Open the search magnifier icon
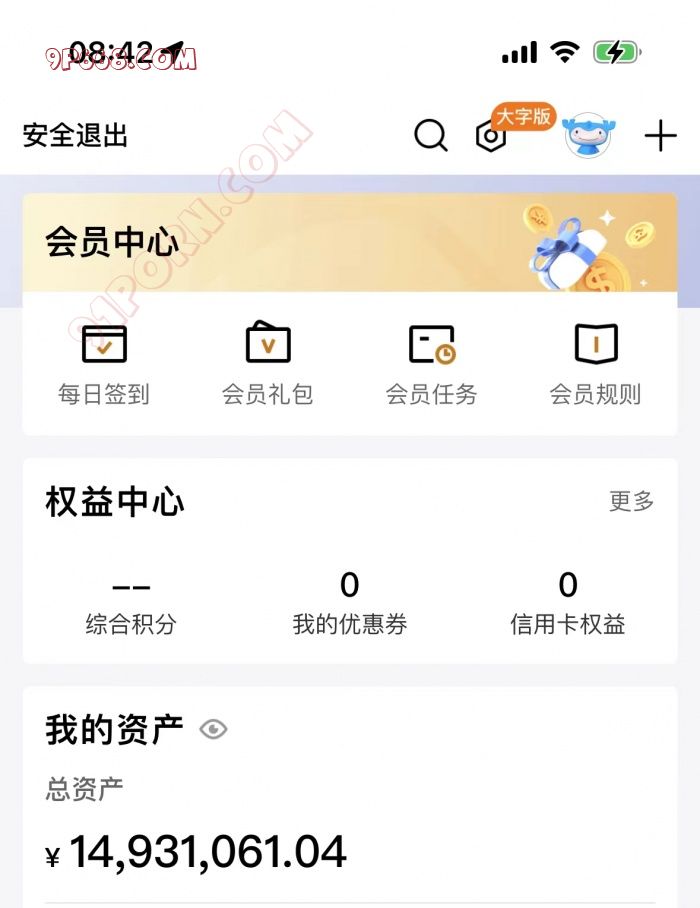 tap(431, 136)
